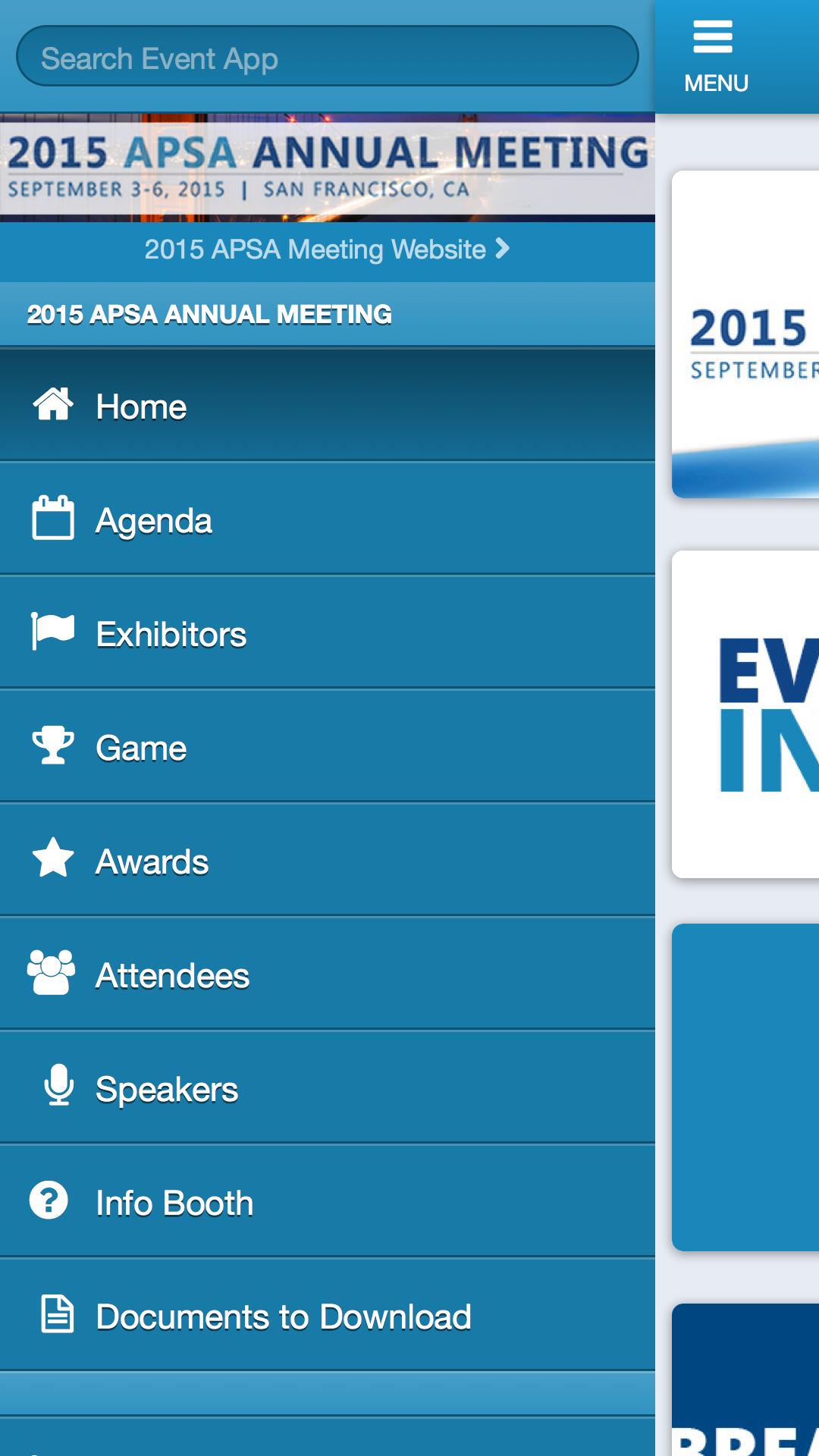Browse the Attendees list
This screenshot has width=819, height=1456.
click(326, 974)
